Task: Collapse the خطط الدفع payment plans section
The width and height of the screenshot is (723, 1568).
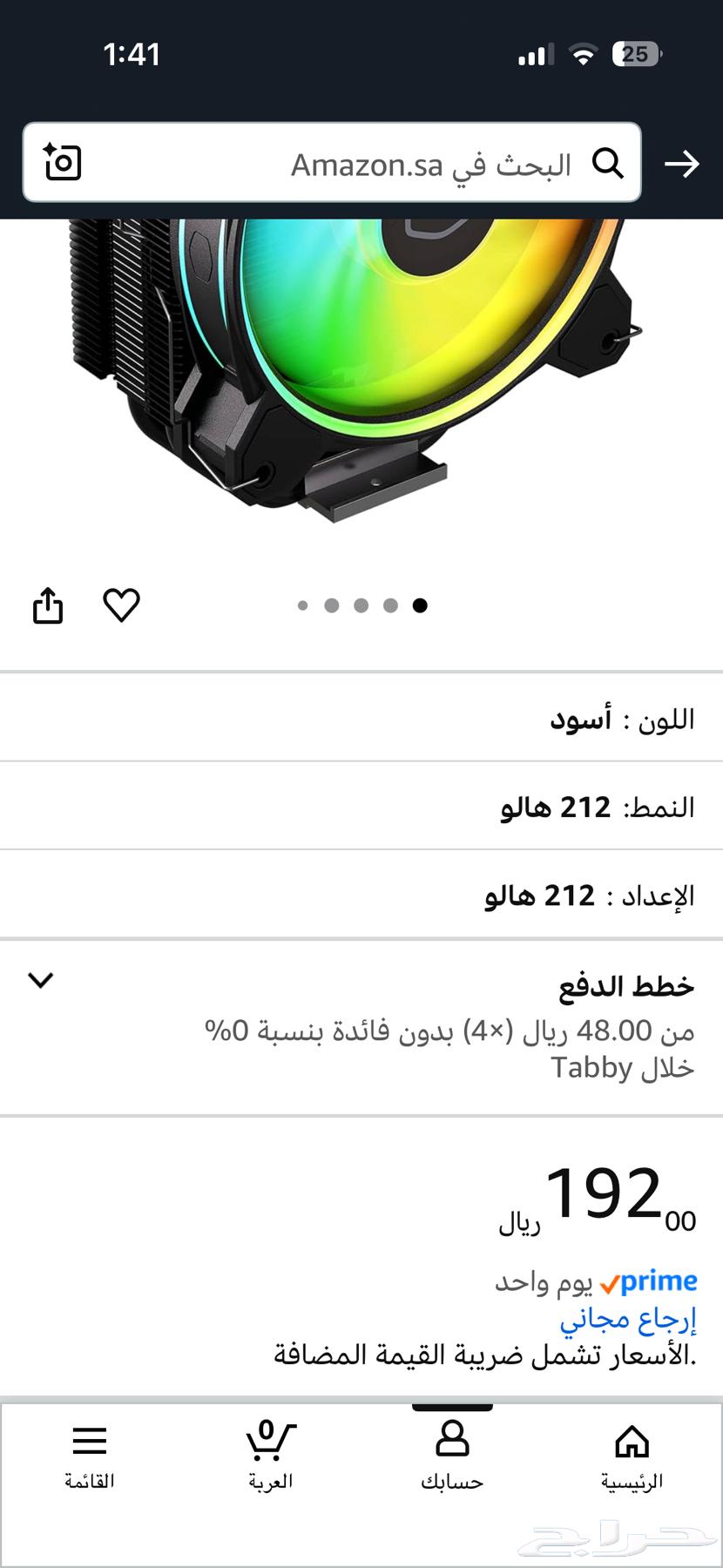Action: [40, 980]
